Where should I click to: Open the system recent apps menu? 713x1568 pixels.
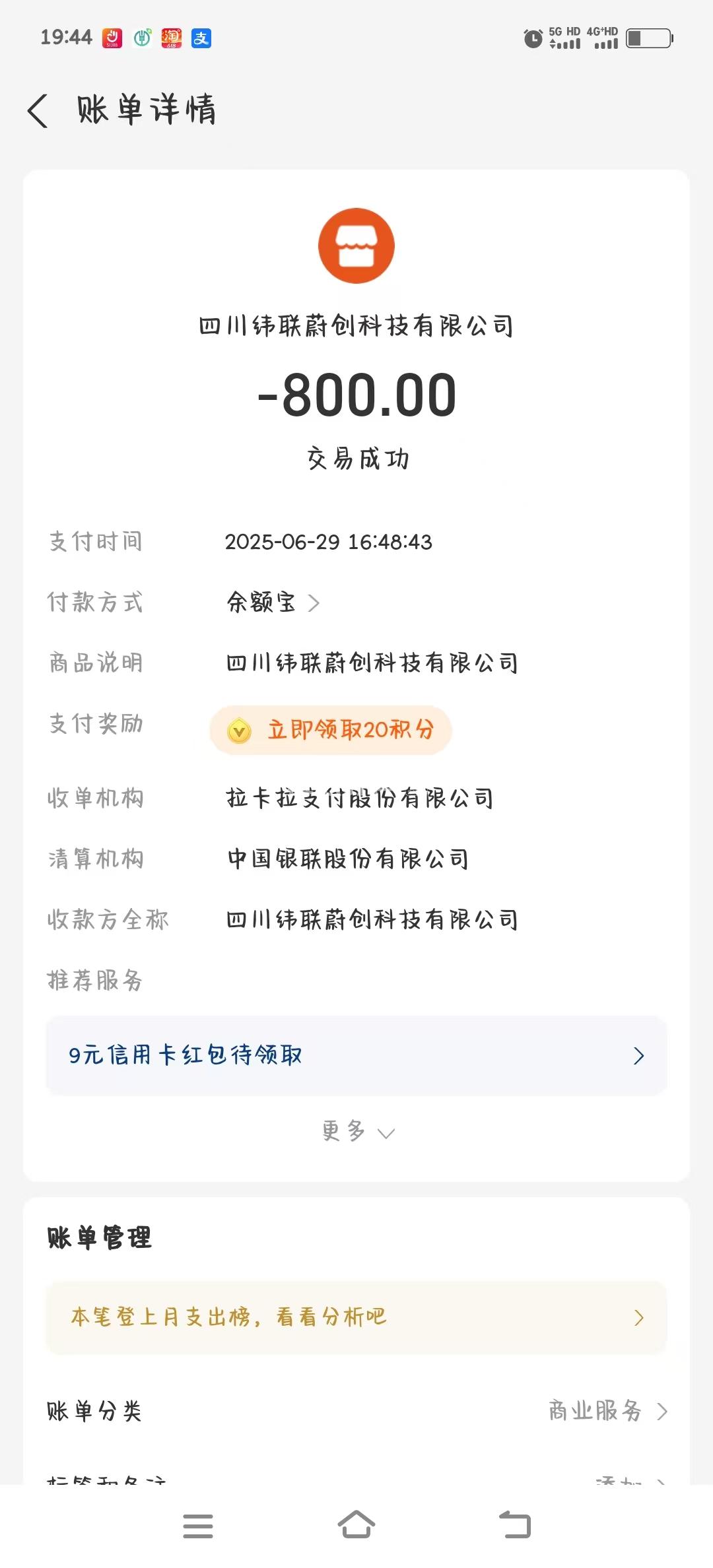[x=198, y=1526]
